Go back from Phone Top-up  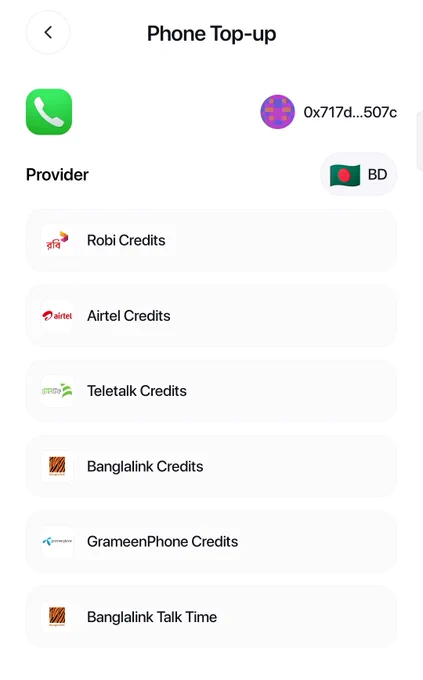coord(48,33)
